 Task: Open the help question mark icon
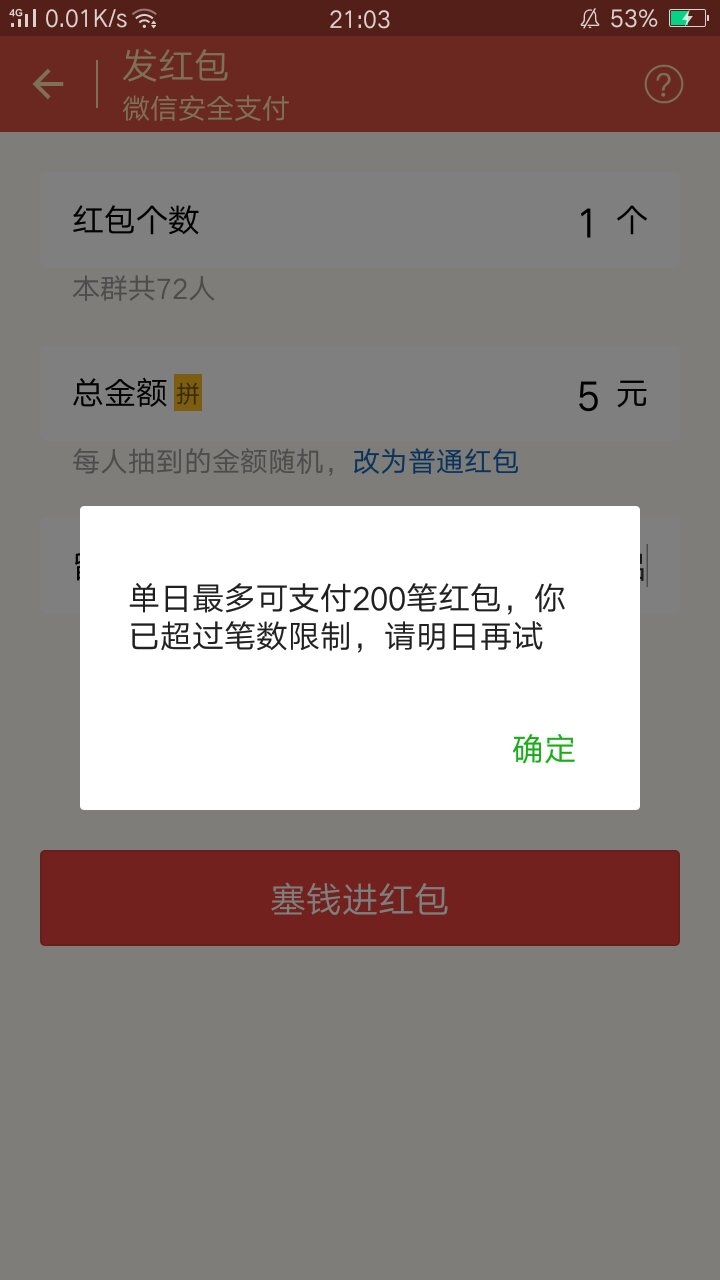point(663,84)
